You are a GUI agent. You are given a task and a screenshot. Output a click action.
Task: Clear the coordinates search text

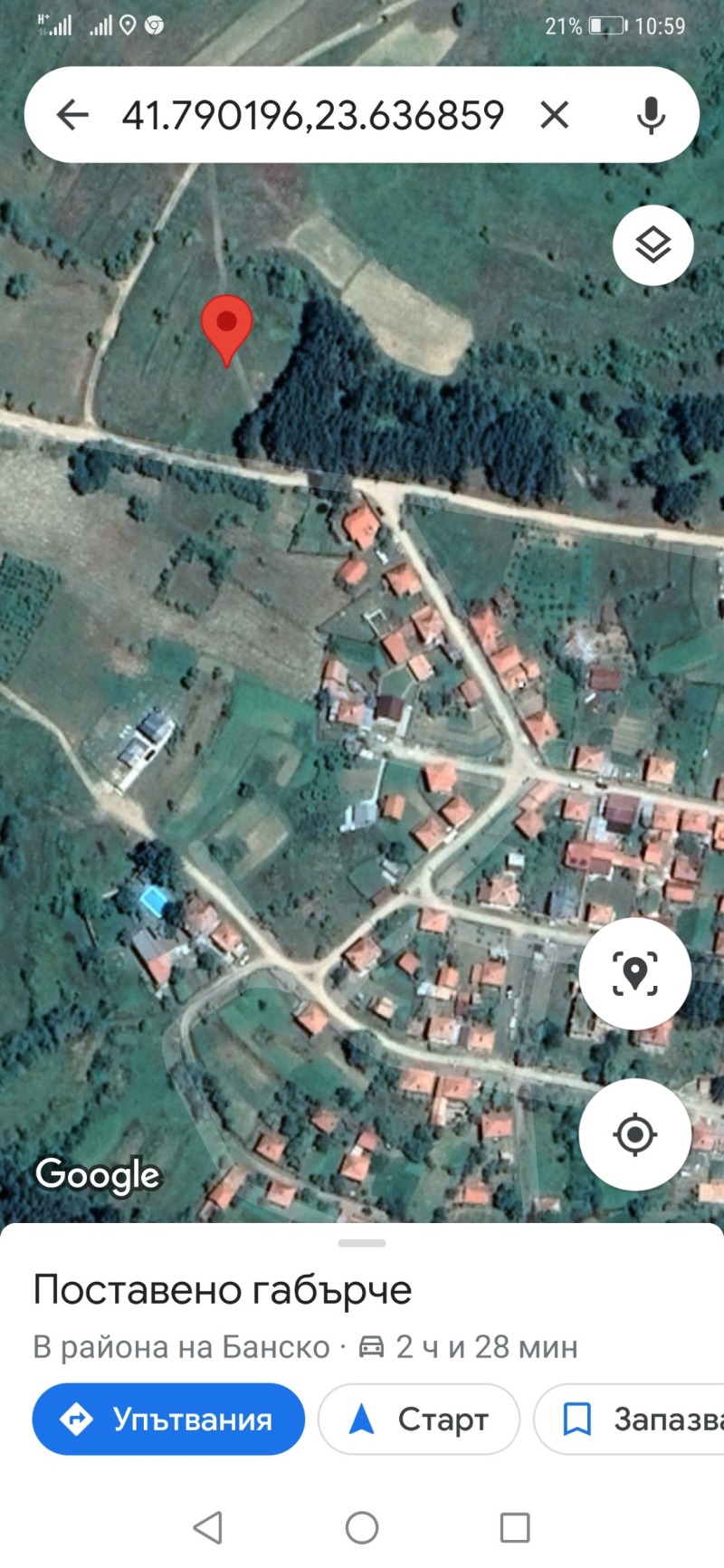(554, 115)
